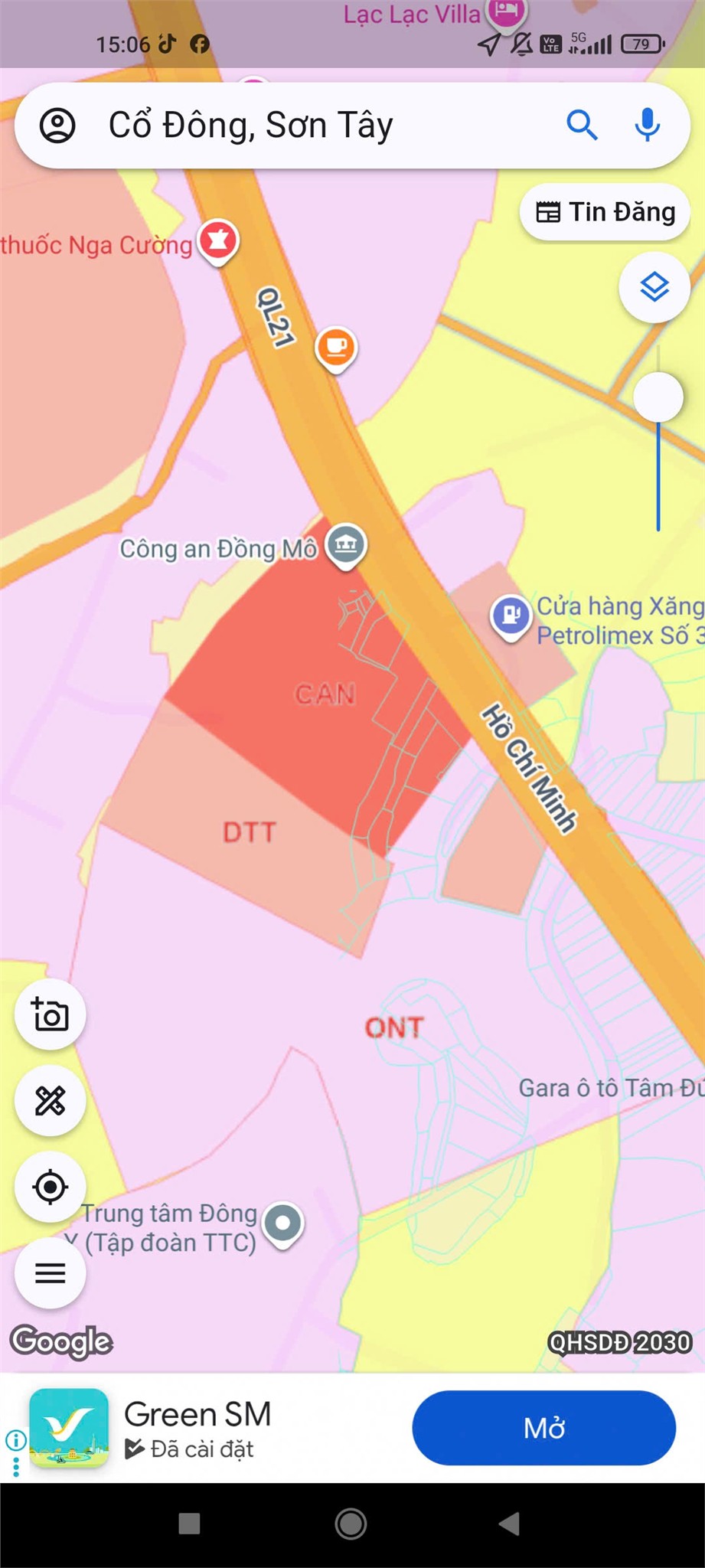The image size is (705, 1568).
Task: Select the Công an Đồng Mô marker
Action: click(345, 545)
